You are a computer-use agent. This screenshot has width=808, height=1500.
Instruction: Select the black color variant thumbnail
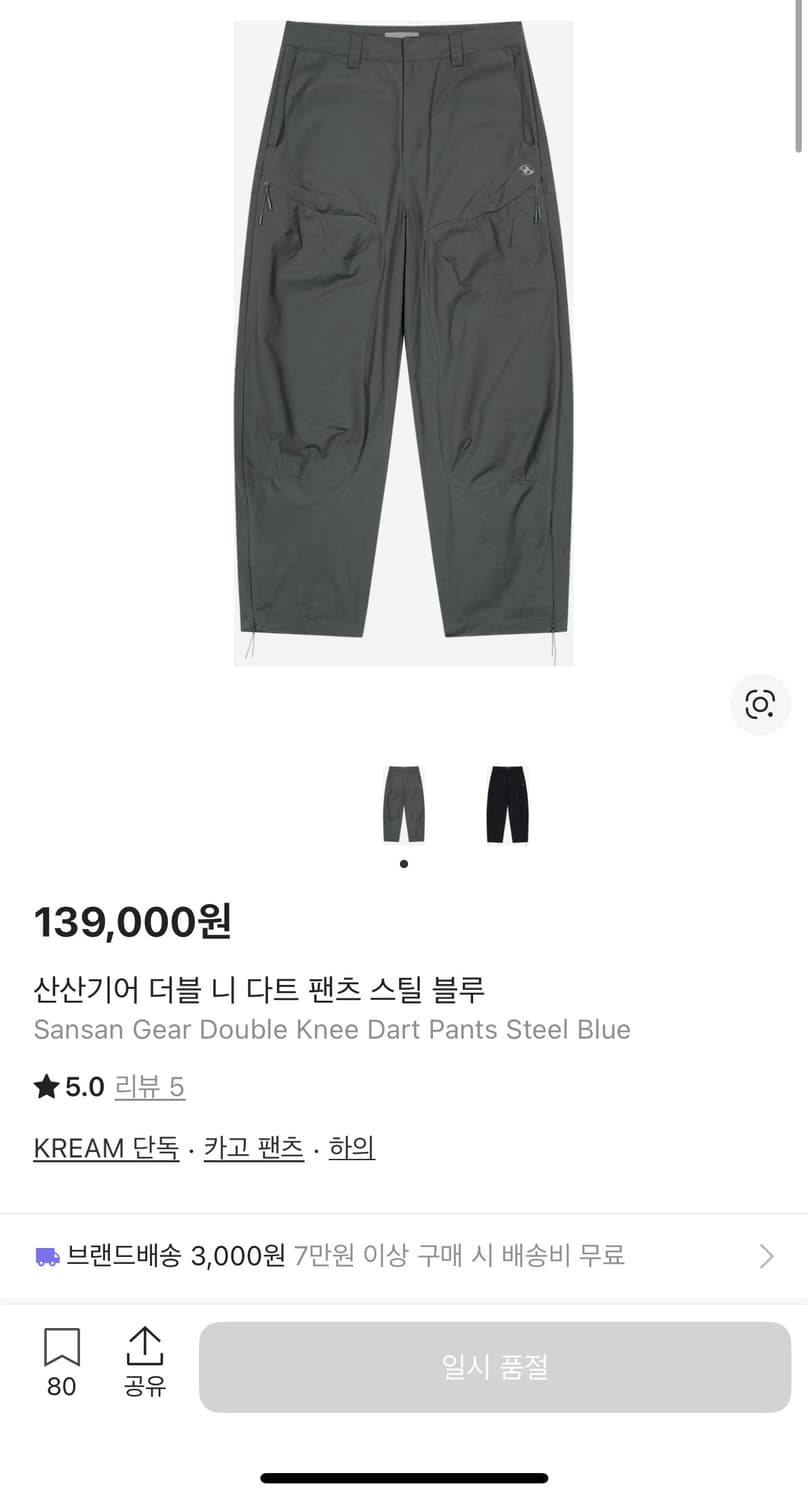506,802
